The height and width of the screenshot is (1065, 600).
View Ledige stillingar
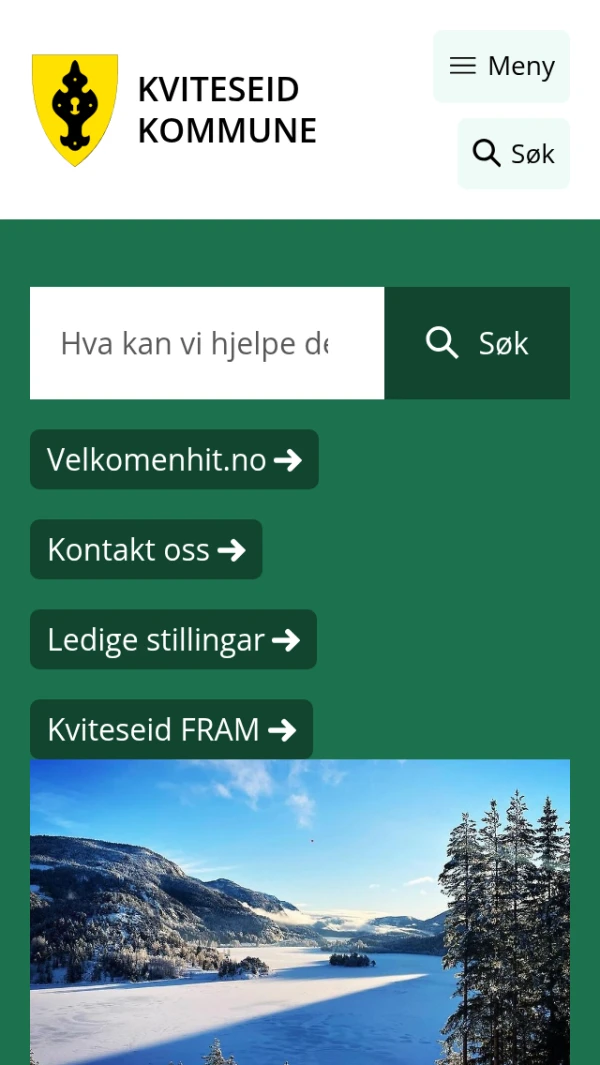[x=173, y=640]
